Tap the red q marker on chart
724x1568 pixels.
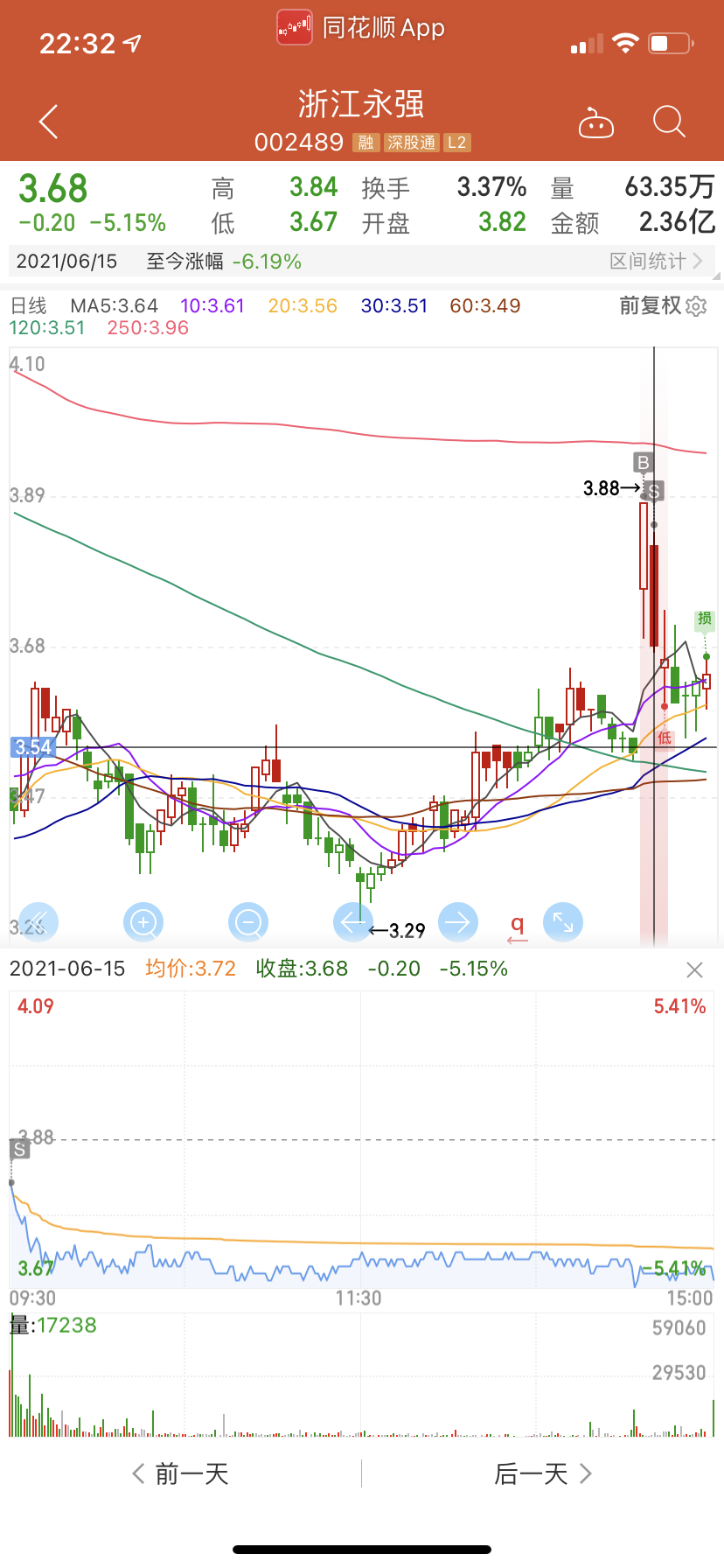pyautogui.click(x=518, y=927)
